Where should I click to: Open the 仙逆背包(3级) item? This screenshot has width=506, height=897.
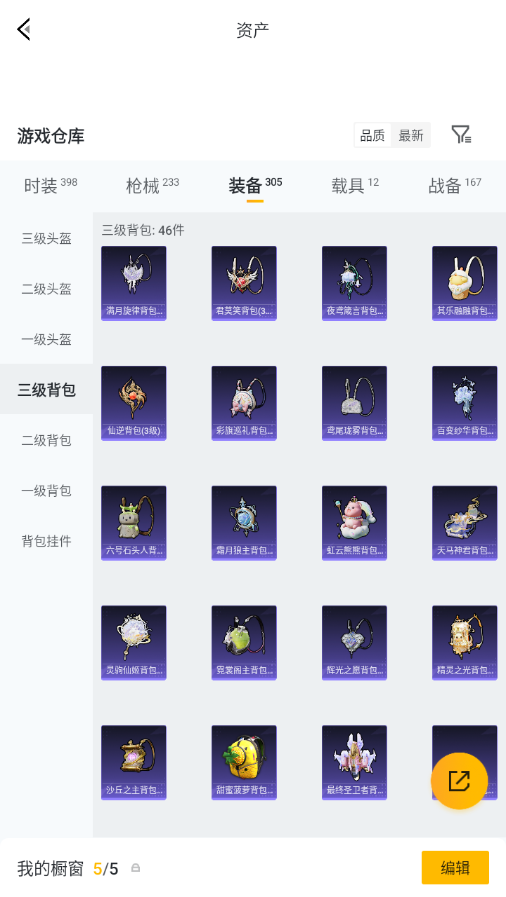134,403
